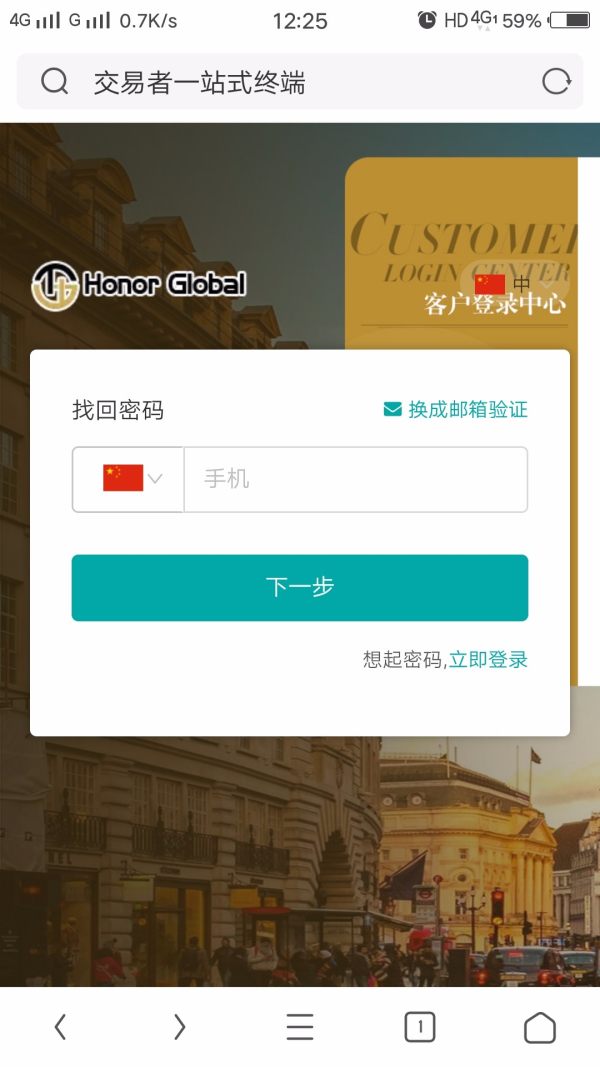Image resolution: width=600 pixels, height=1067 pixels.
Task: Reload the page with the refresh icon
Action: click(556, 82)
